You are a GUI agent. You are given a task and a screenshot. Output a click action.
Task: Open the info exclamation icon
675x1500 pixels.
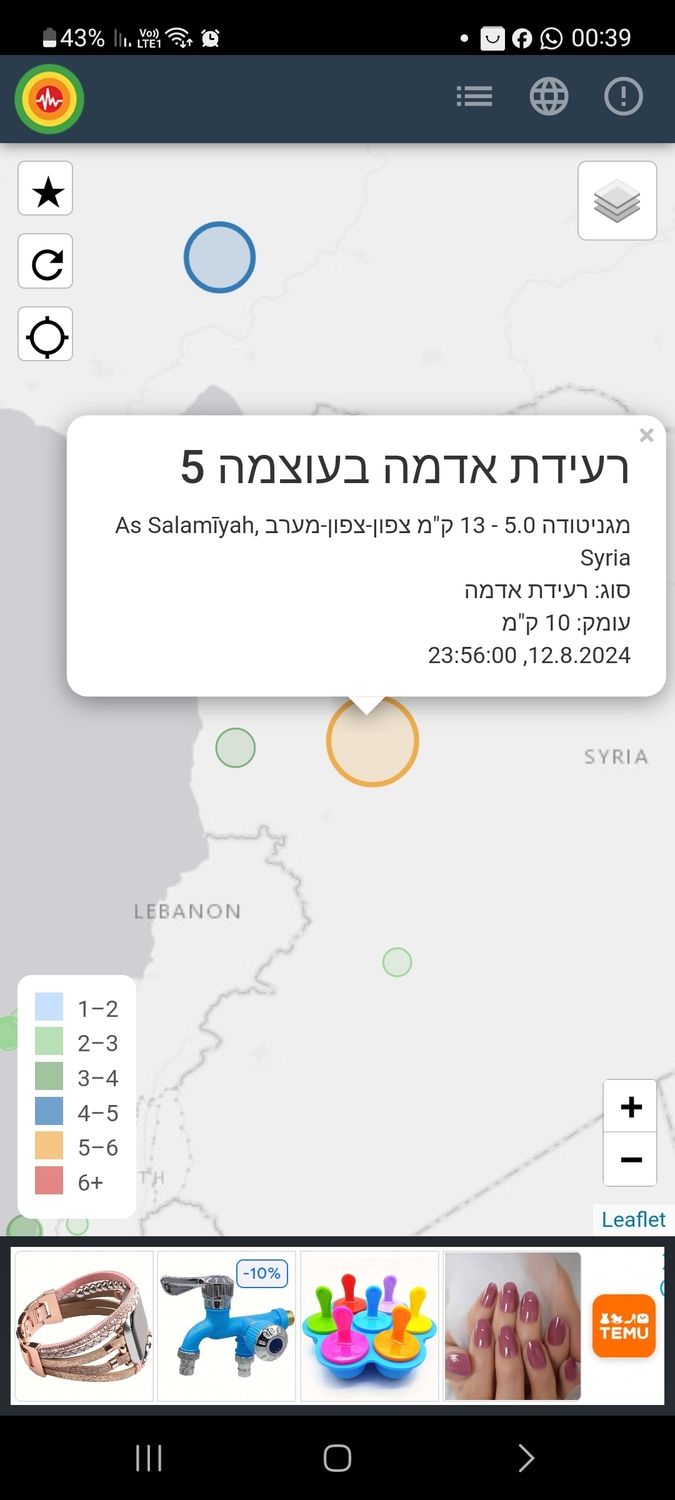(623, 97)
